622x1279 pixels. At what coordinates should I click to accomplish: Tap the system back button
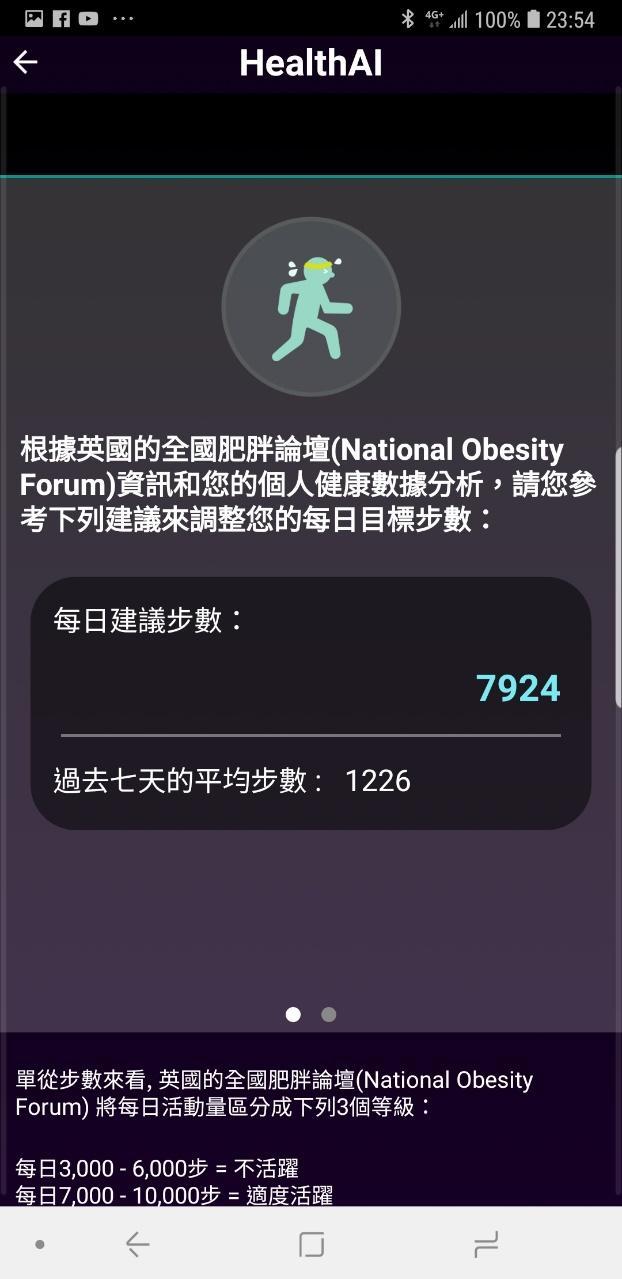(138, 1244)
